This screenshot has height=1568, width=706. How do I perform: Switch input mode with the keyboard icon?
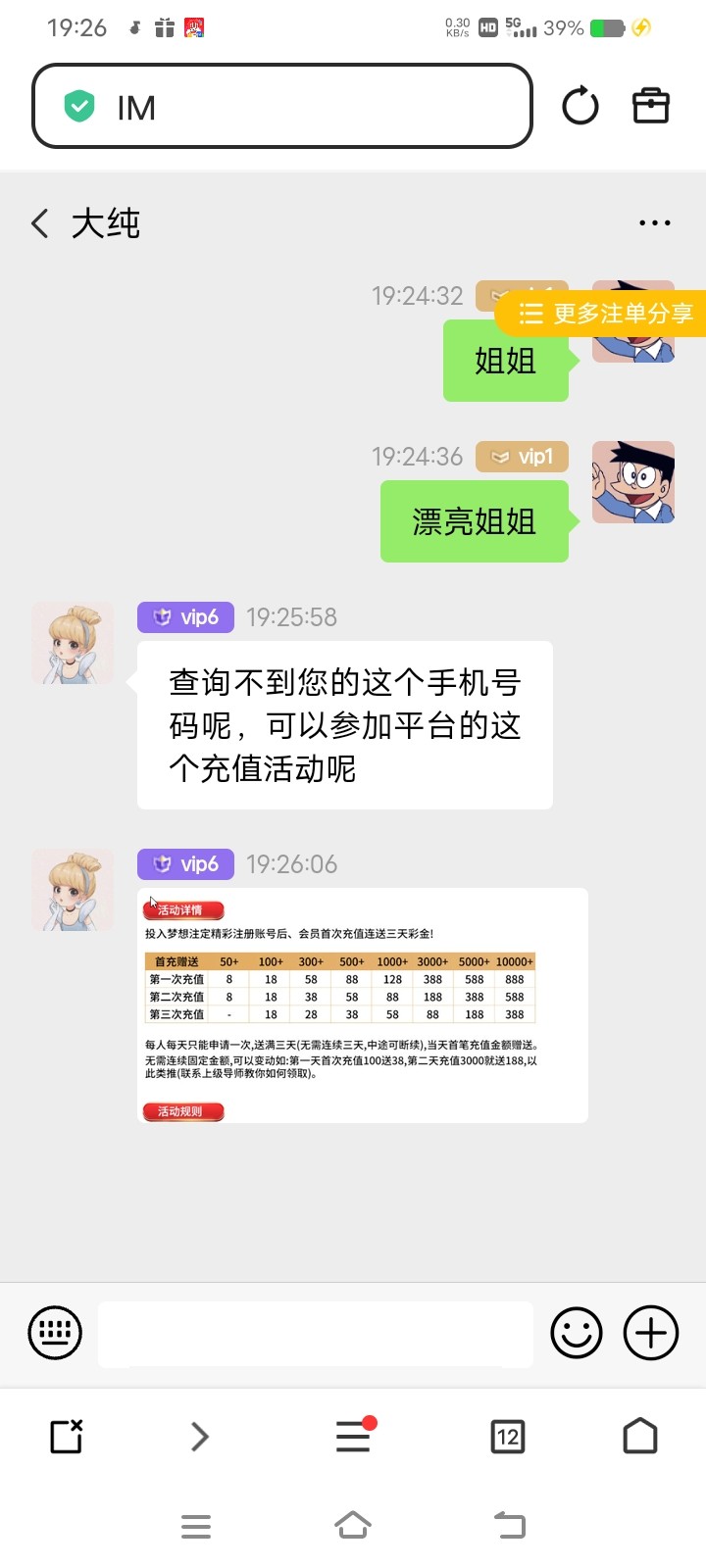55,1333
